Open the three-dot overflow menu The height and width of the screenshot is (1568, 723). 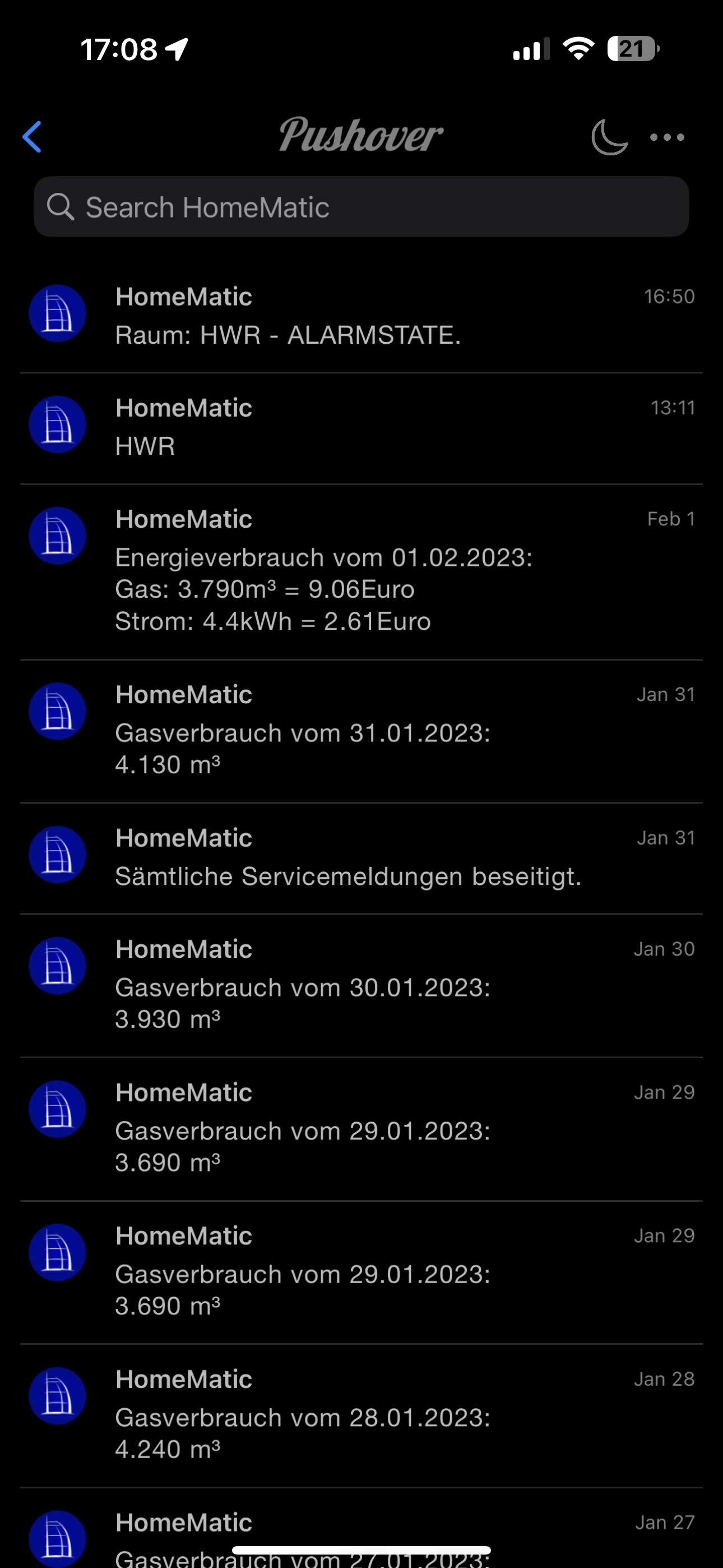point(667,137)
